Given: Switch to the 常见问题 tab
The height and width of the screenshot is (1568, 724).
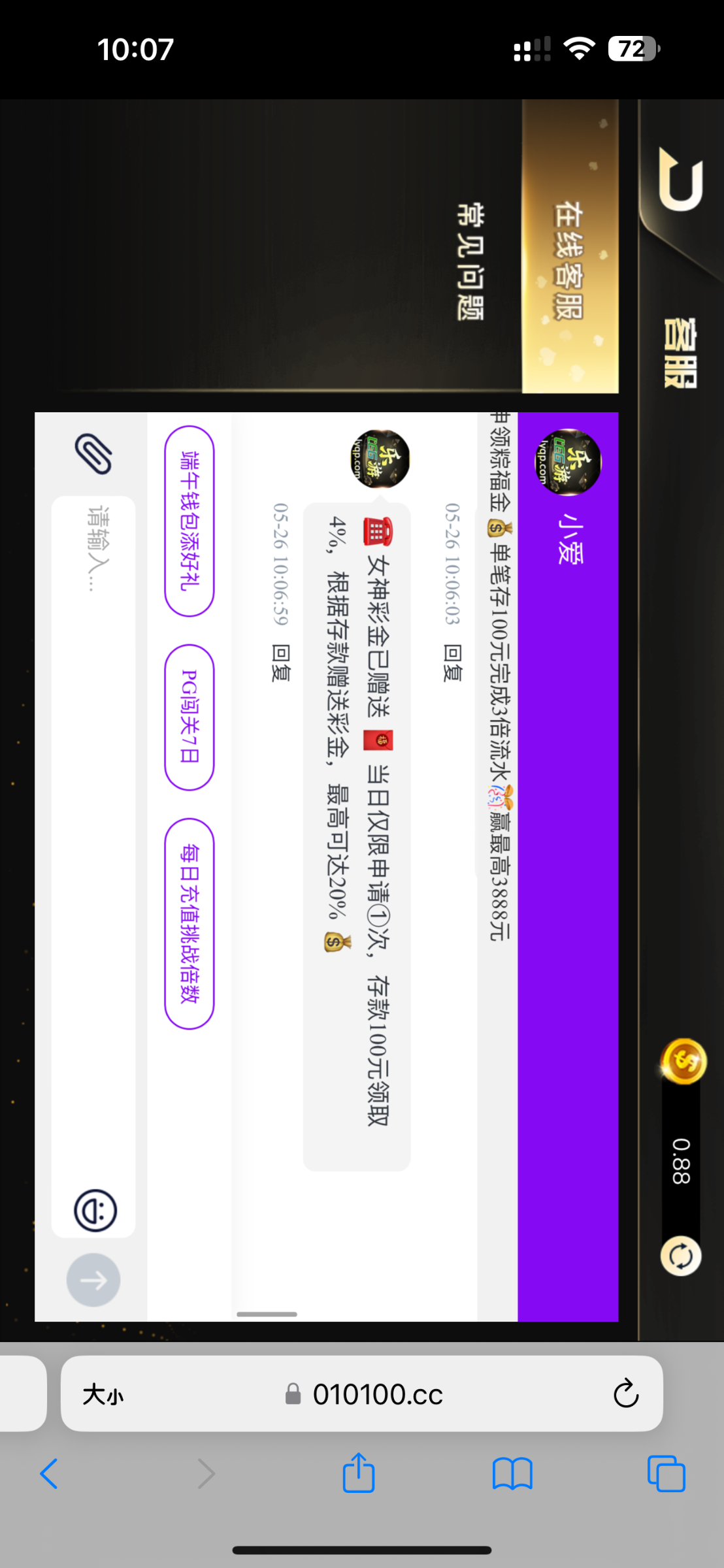Looking at the screenshot, I should coord(470,261).
